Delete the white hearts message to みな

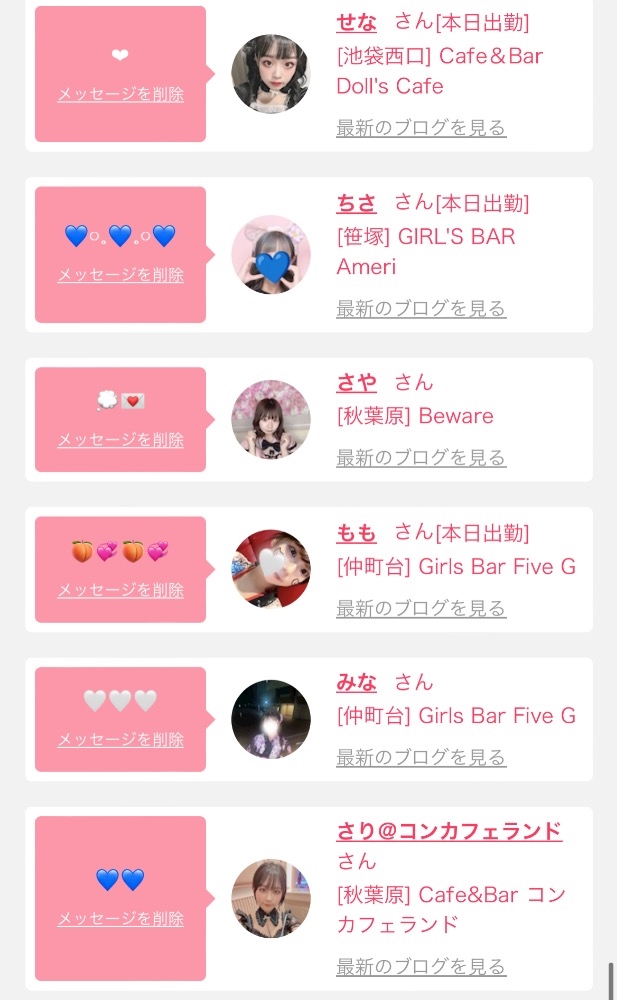coord(120,740)
